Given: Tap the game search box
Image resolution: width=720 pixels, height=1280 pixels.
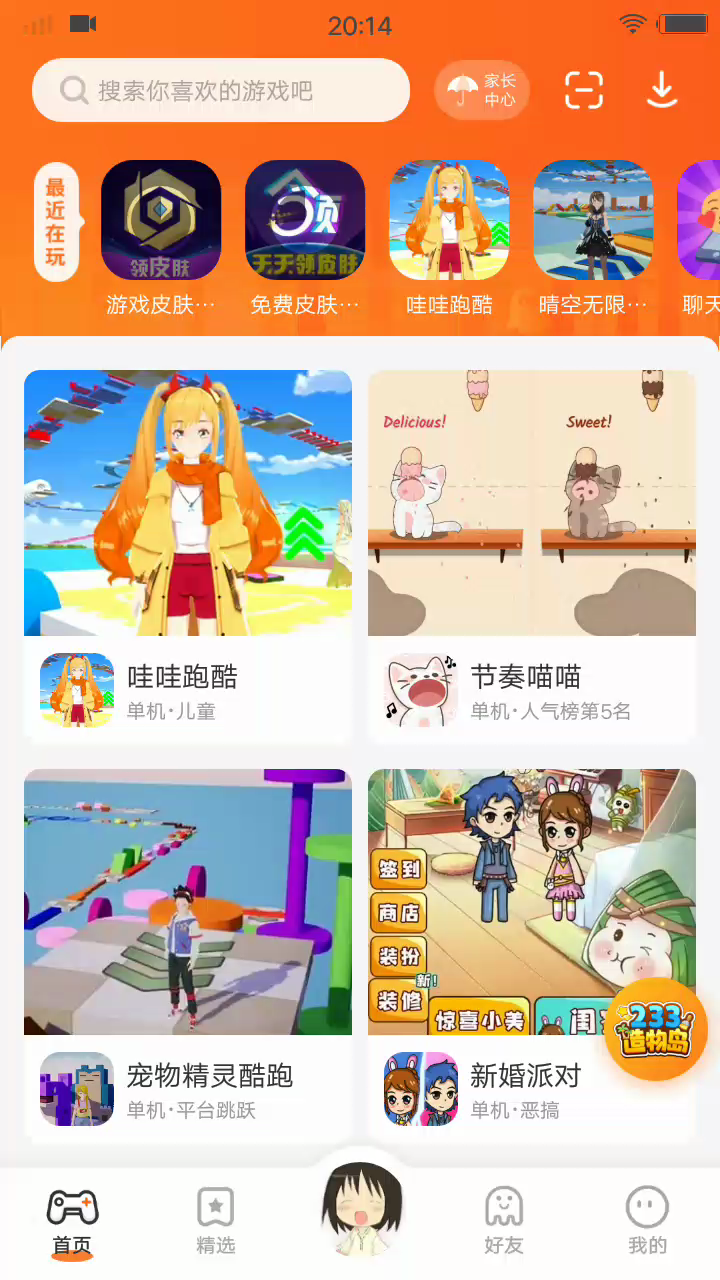Looking at the screenshot, I should 221,91.
